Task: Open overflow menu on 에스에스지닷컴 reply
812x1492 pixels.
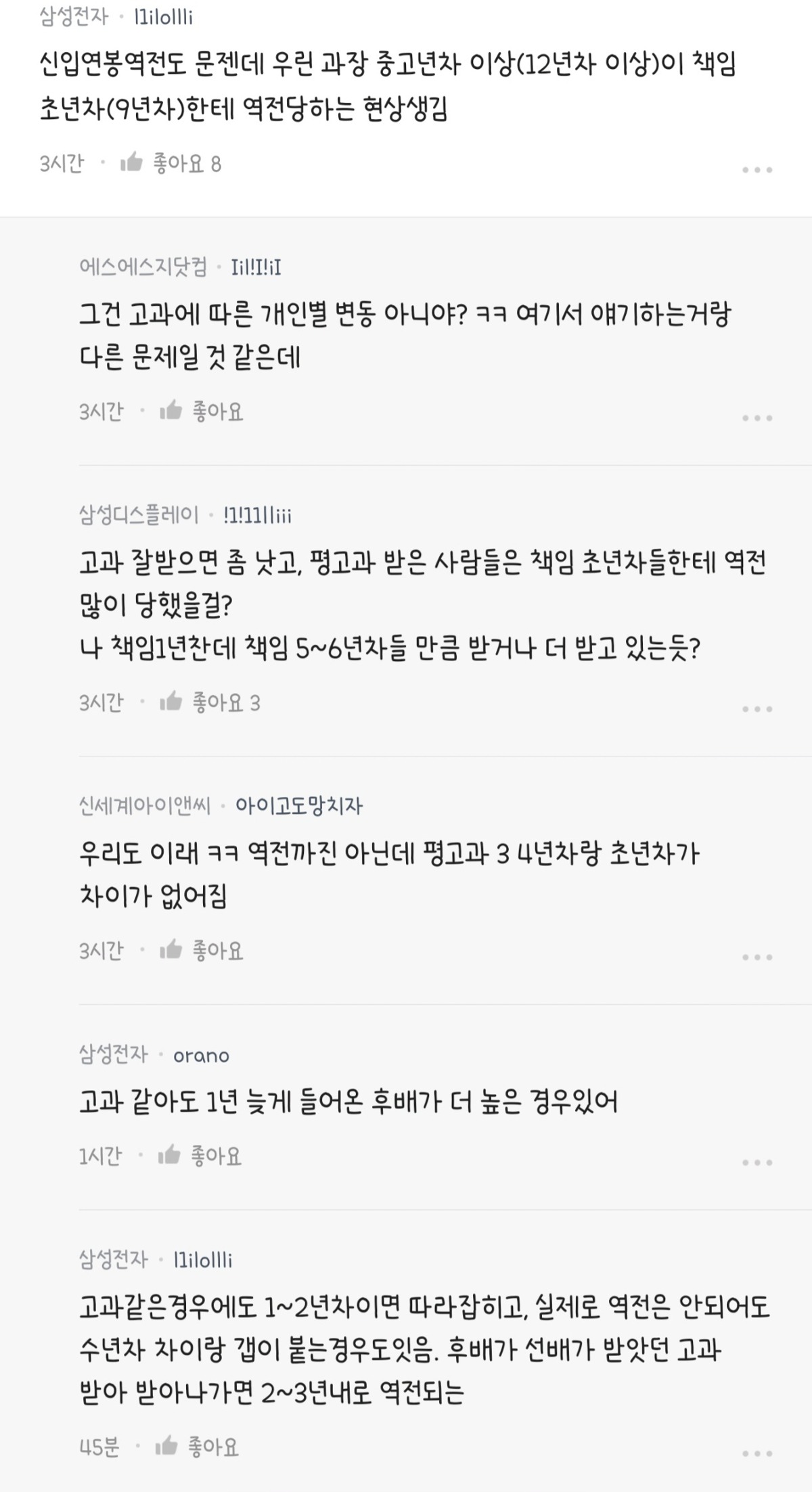Action: tap(757, 418)
